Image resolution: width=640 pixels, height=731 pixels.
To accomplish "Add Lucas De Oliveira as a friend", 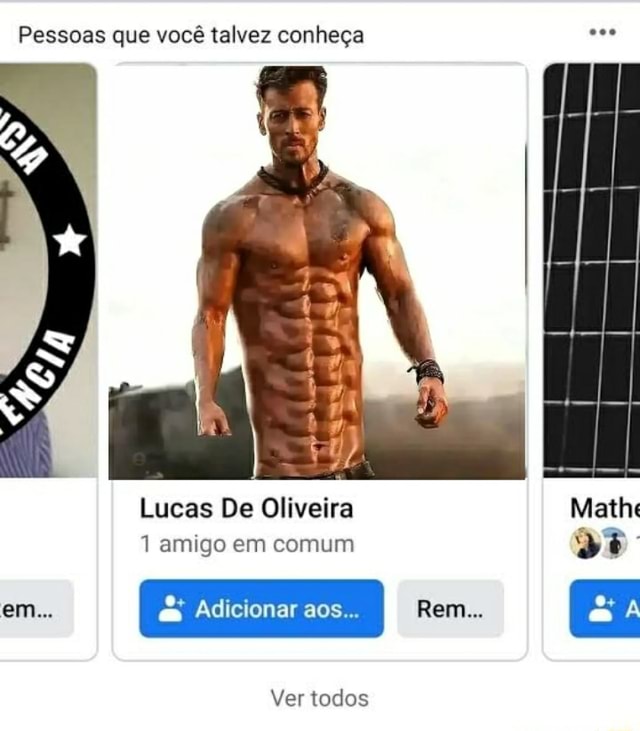I will pyautogui.click(x=261, y=608).
